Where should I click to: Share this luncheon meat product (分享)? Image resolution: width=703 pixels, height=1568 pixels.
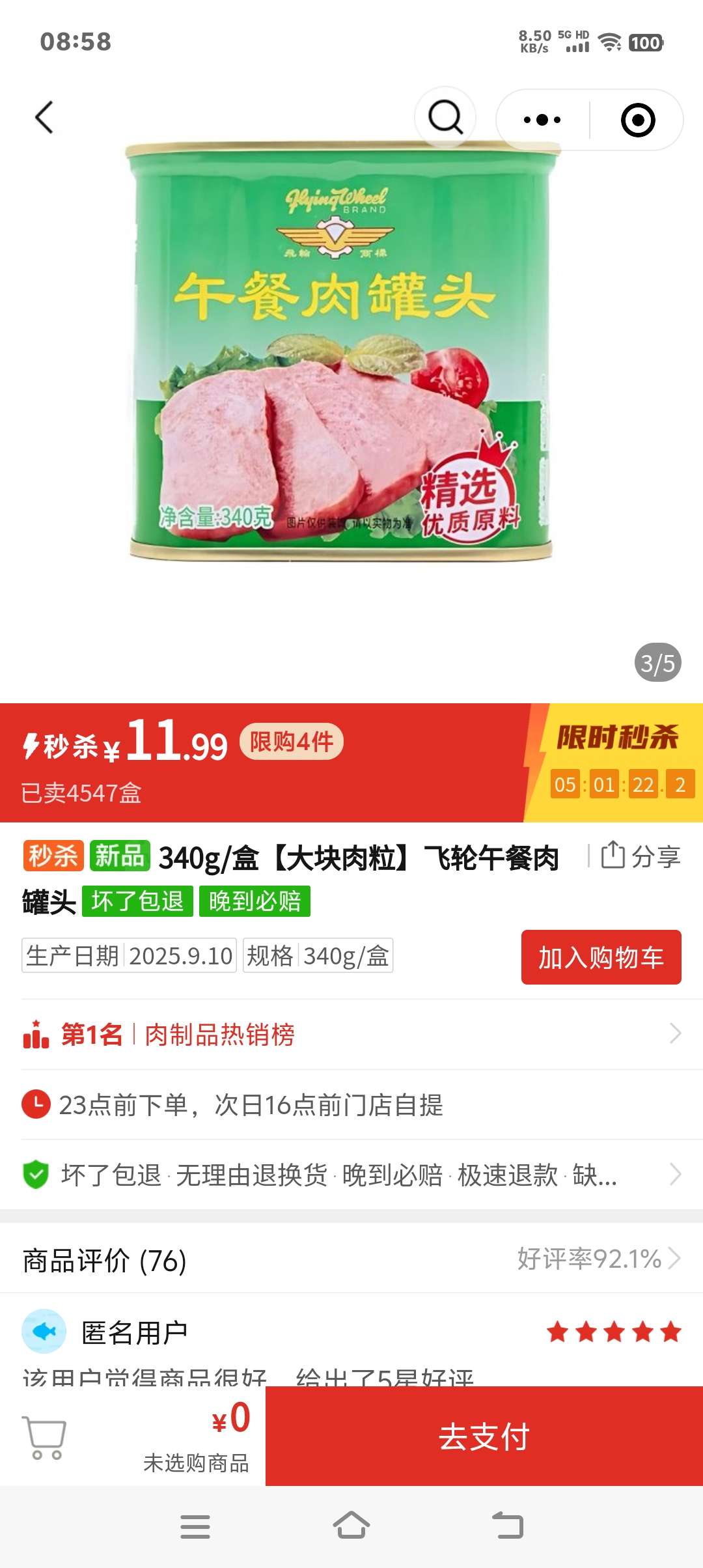click(x=641, y=856)
